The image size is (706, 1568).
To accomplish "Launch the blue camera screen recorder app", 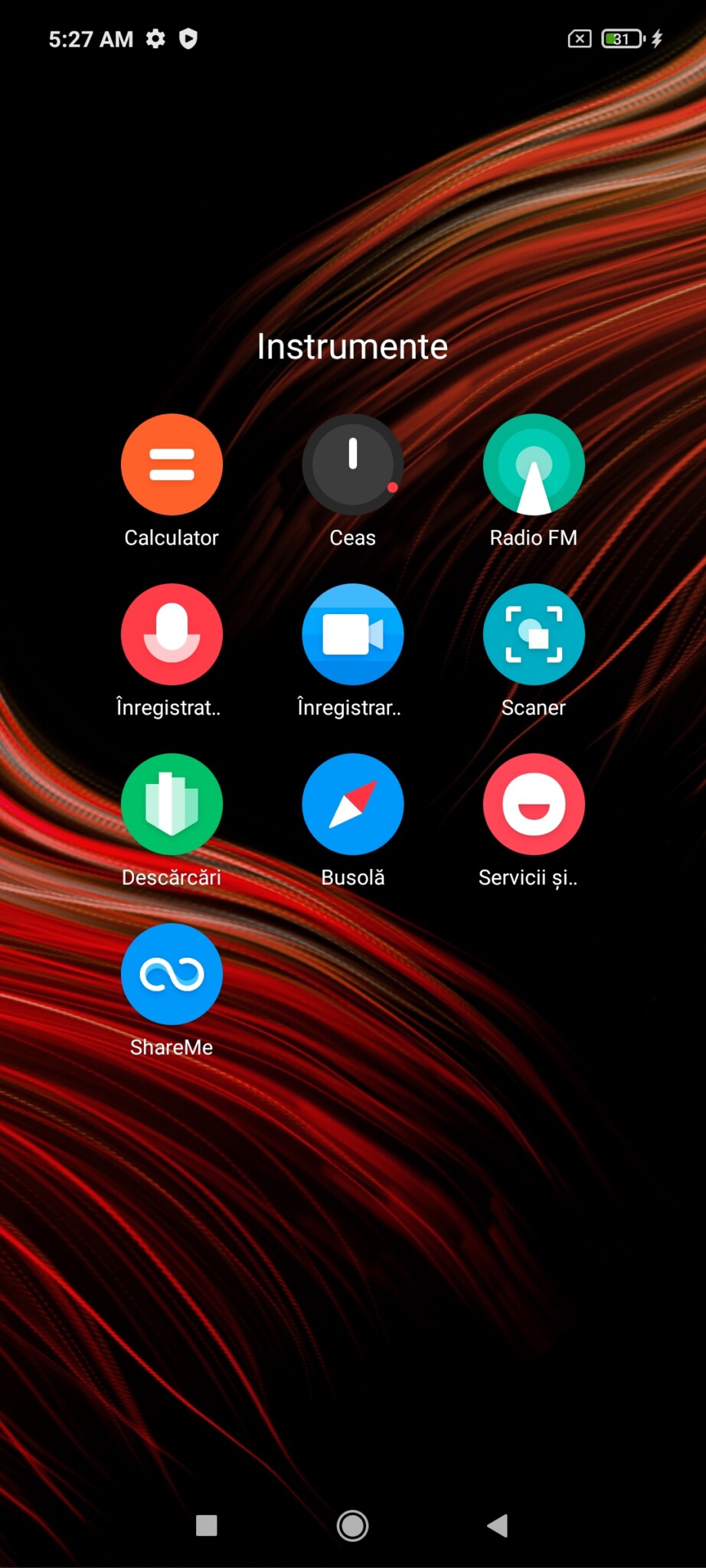I will tap(352, 635).
